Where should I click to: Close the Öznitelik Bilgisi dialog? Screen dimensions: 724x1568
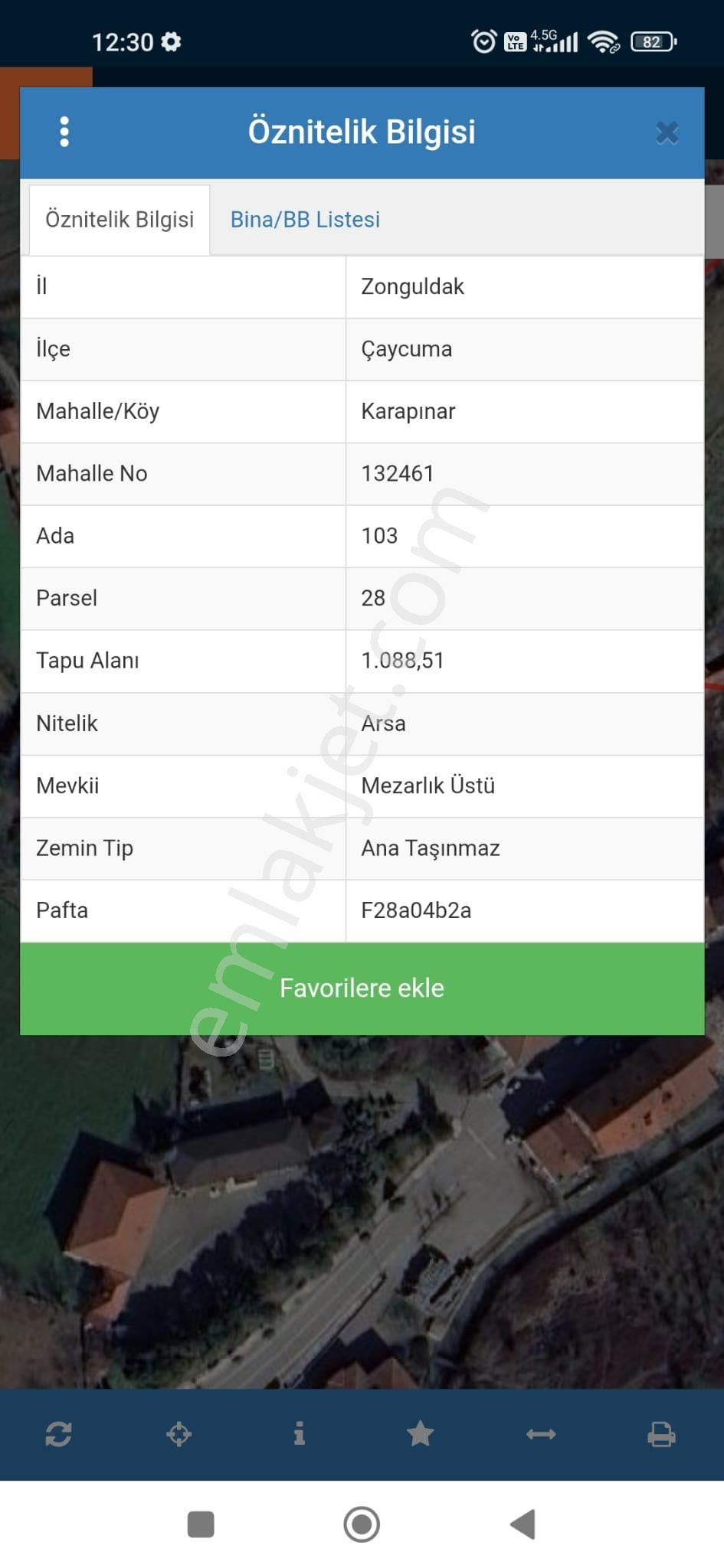[x=667, y=133]
